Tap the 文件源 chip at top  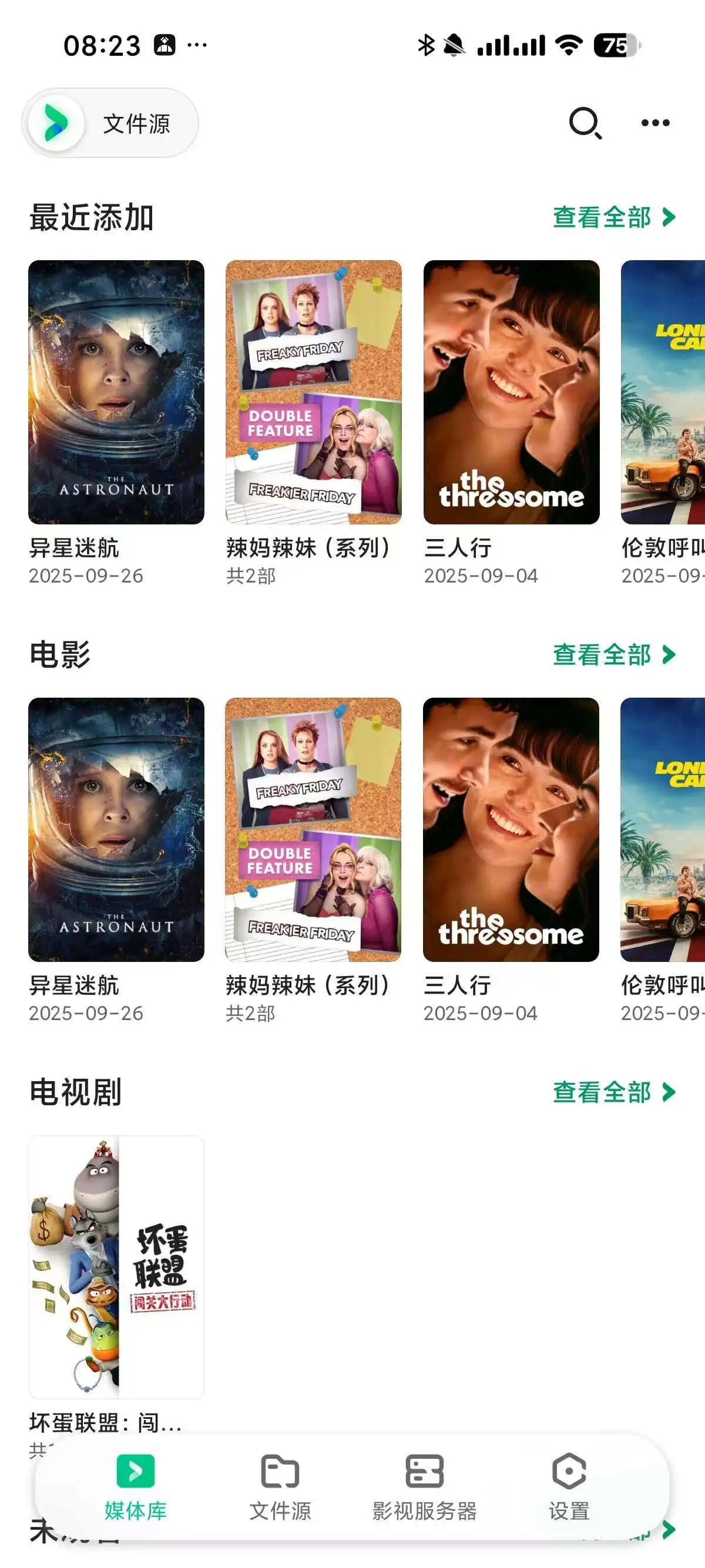[x=111, y=123]
